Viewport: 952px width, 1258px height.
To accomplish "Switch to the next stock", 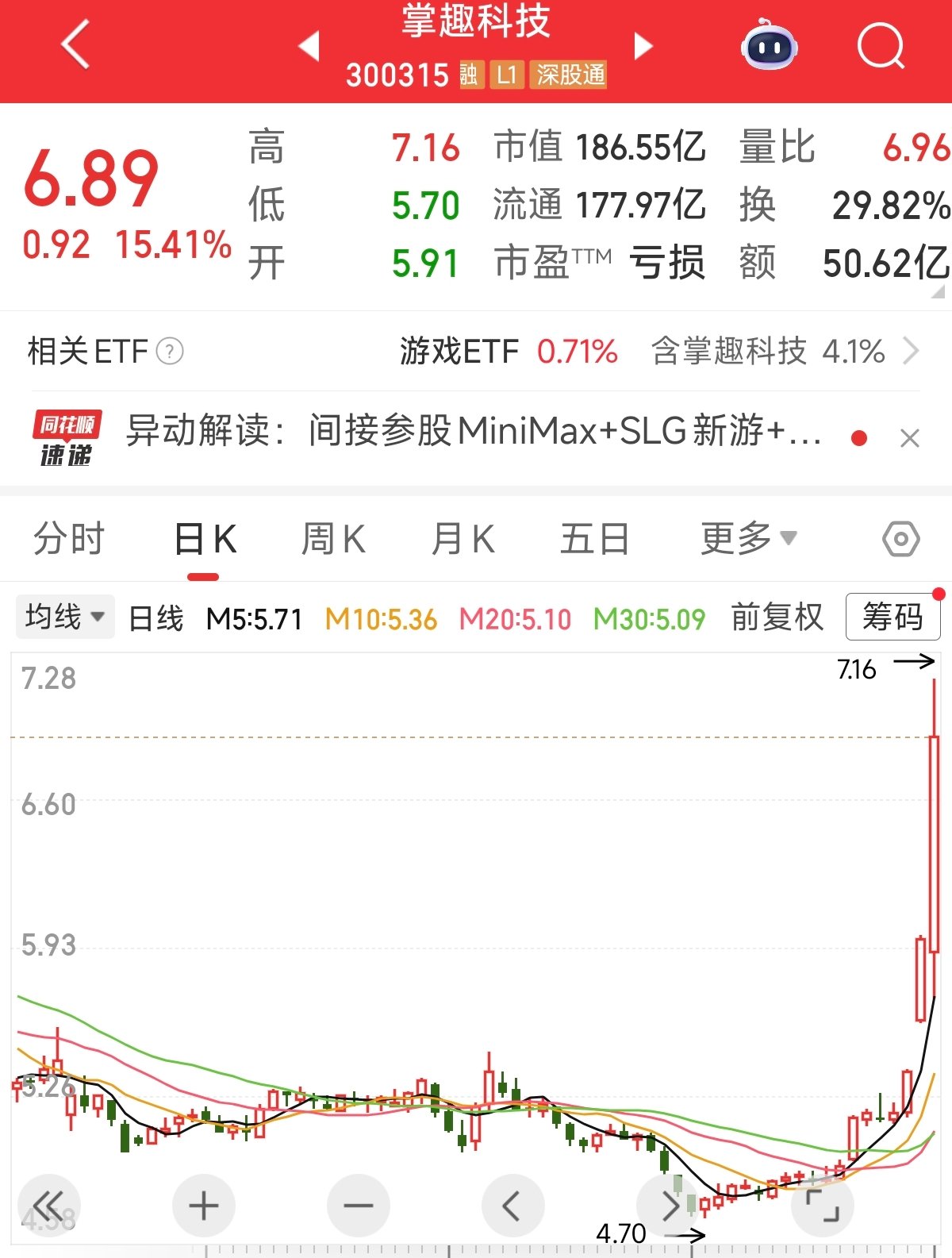I will (643, 46).
